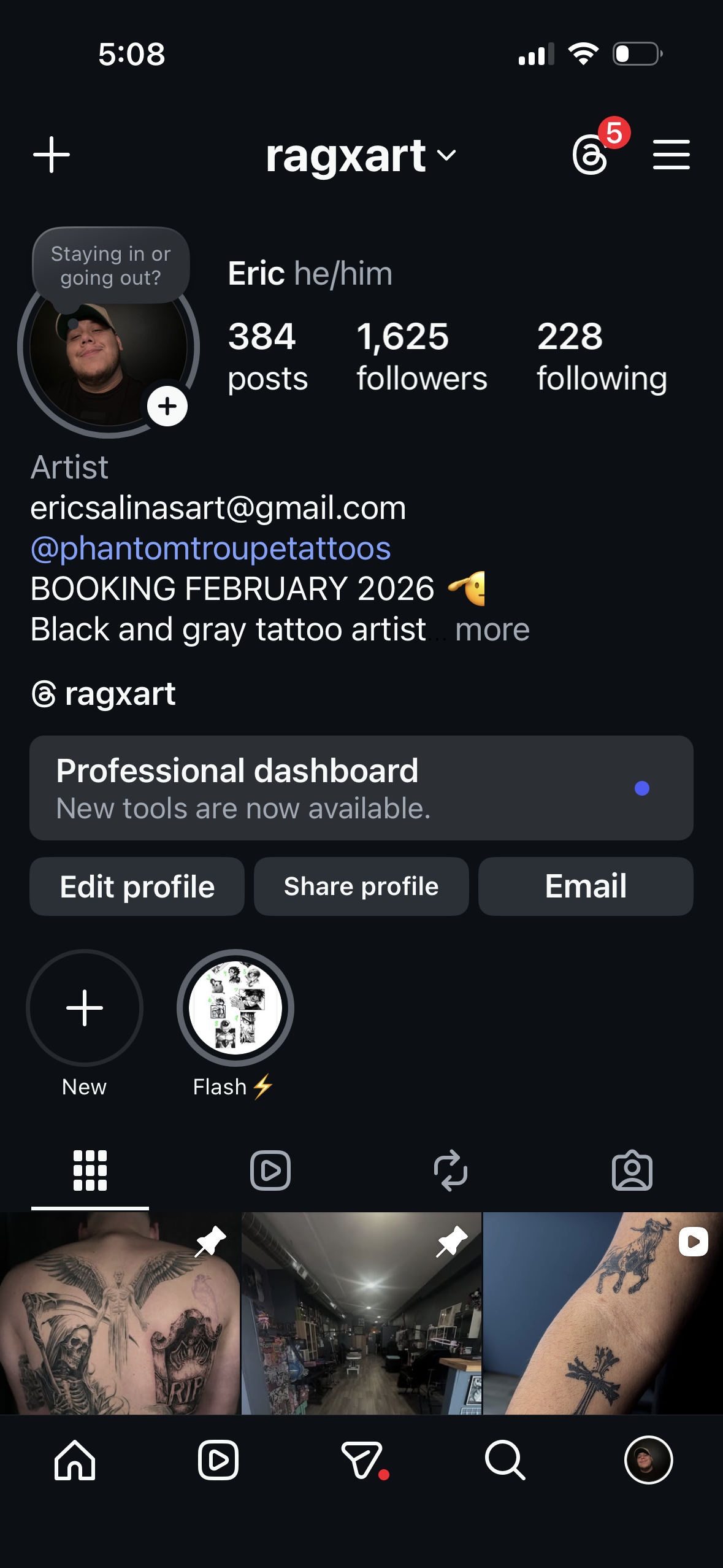View the 1,625 followers list
This screenshot has width=723, height=1568.
421,356
